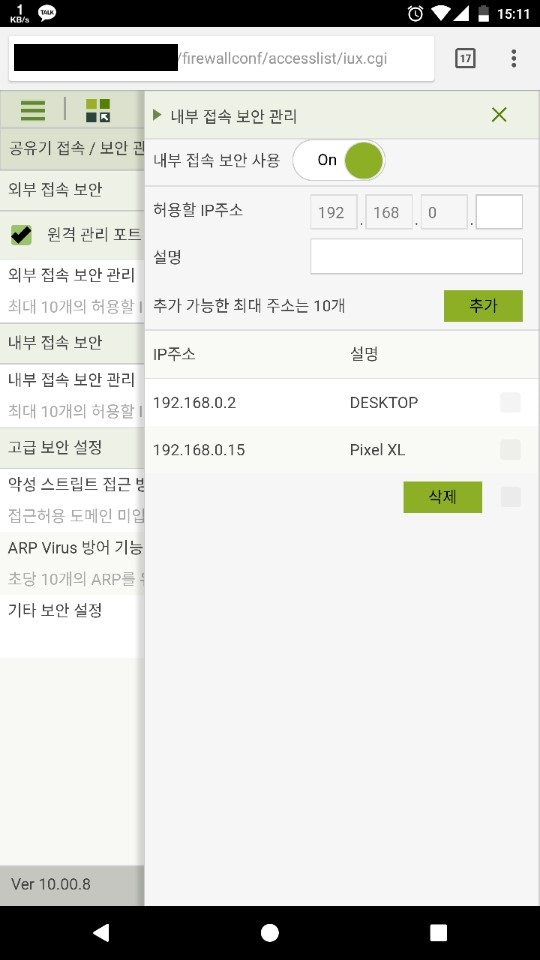This screenshot has width=540, height=960.
Task: Close the 내부 접속 보안 관리 panel
Action: click(499, 114)
